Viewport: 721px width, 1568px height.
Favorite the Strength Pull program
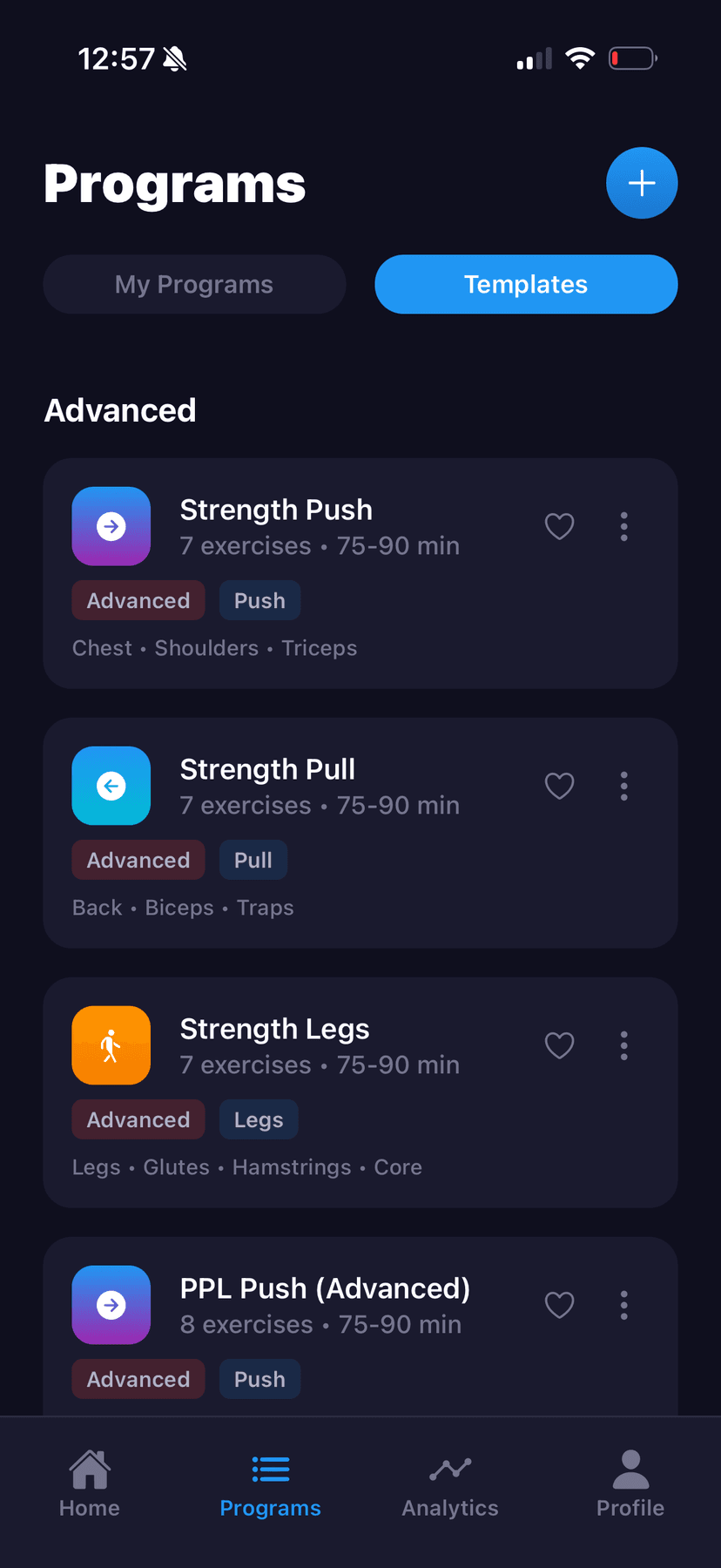[559, 786]
